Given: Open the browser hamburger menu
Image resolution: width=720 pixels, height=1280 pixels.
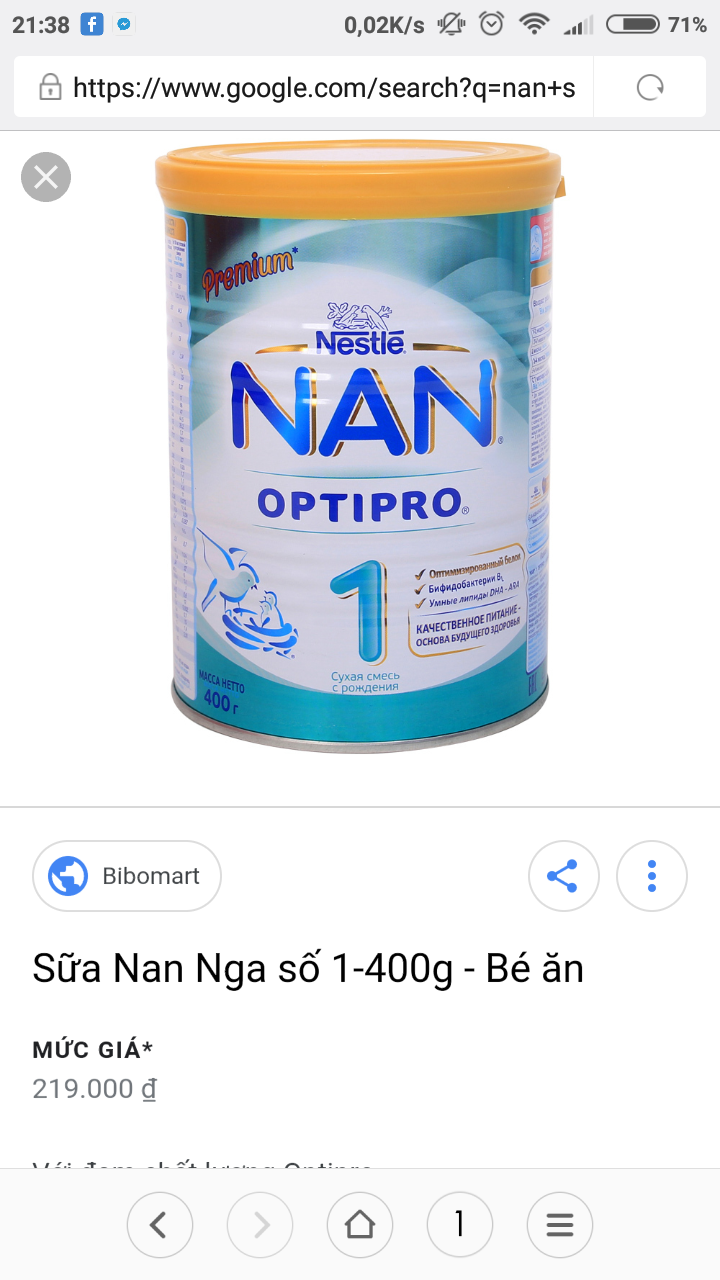Looking at the screenshot, I should tap(560, 1224).
